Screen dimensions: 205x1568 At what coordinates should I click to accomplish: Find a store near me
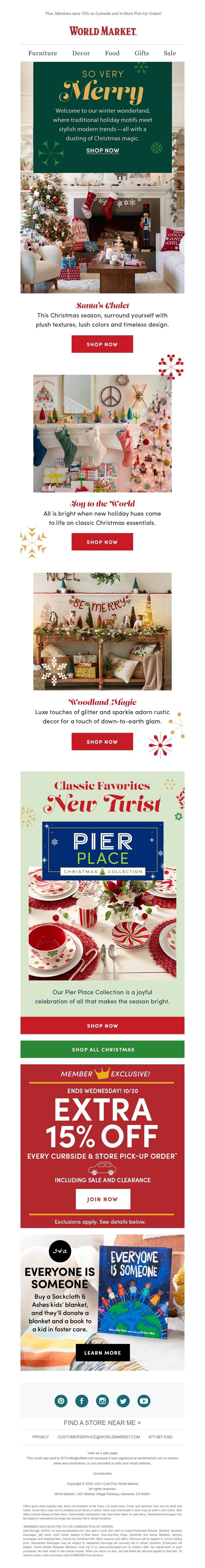pyautogui.click(x=102, y=1422)
